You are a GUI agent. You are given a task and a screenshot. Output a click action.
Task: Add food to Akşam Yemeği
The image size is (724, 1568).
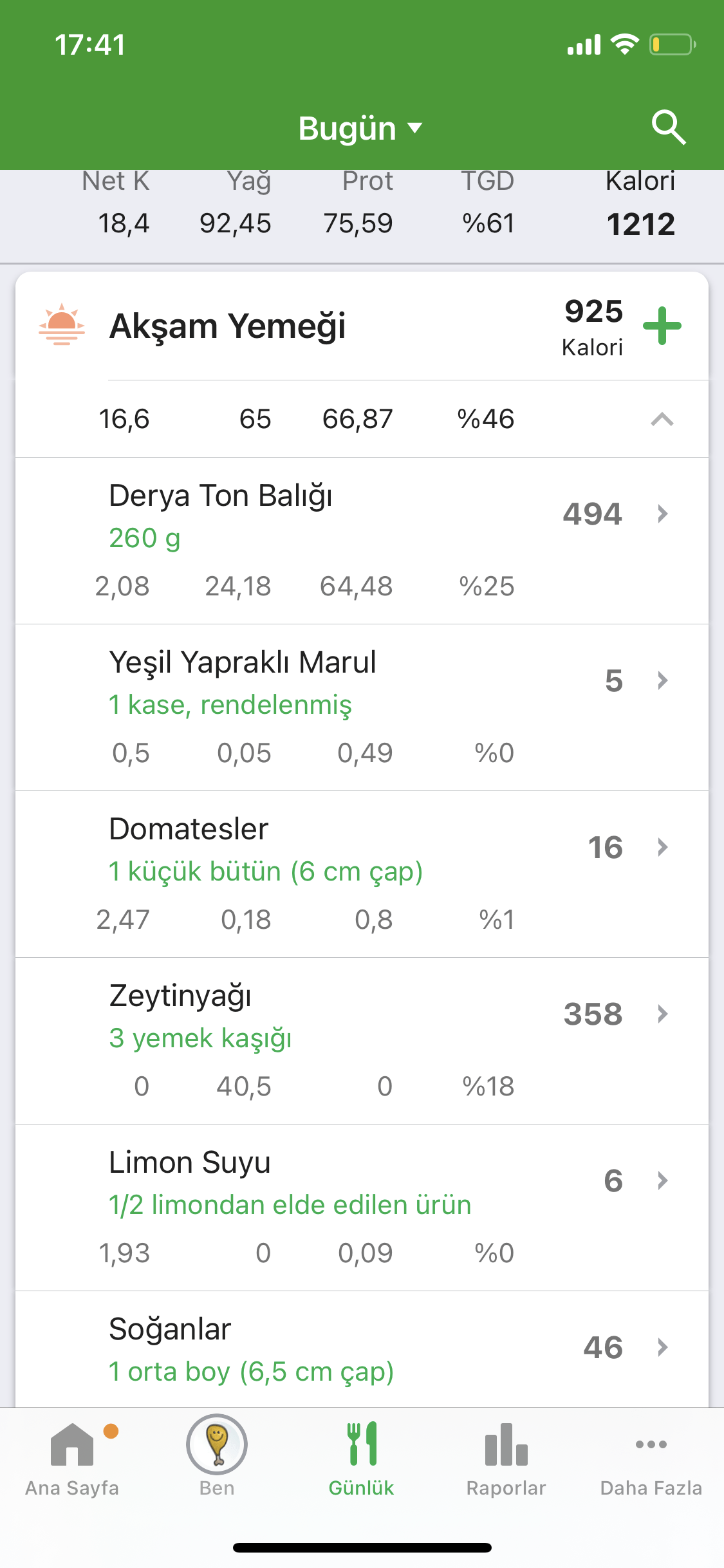coord(662,326)
